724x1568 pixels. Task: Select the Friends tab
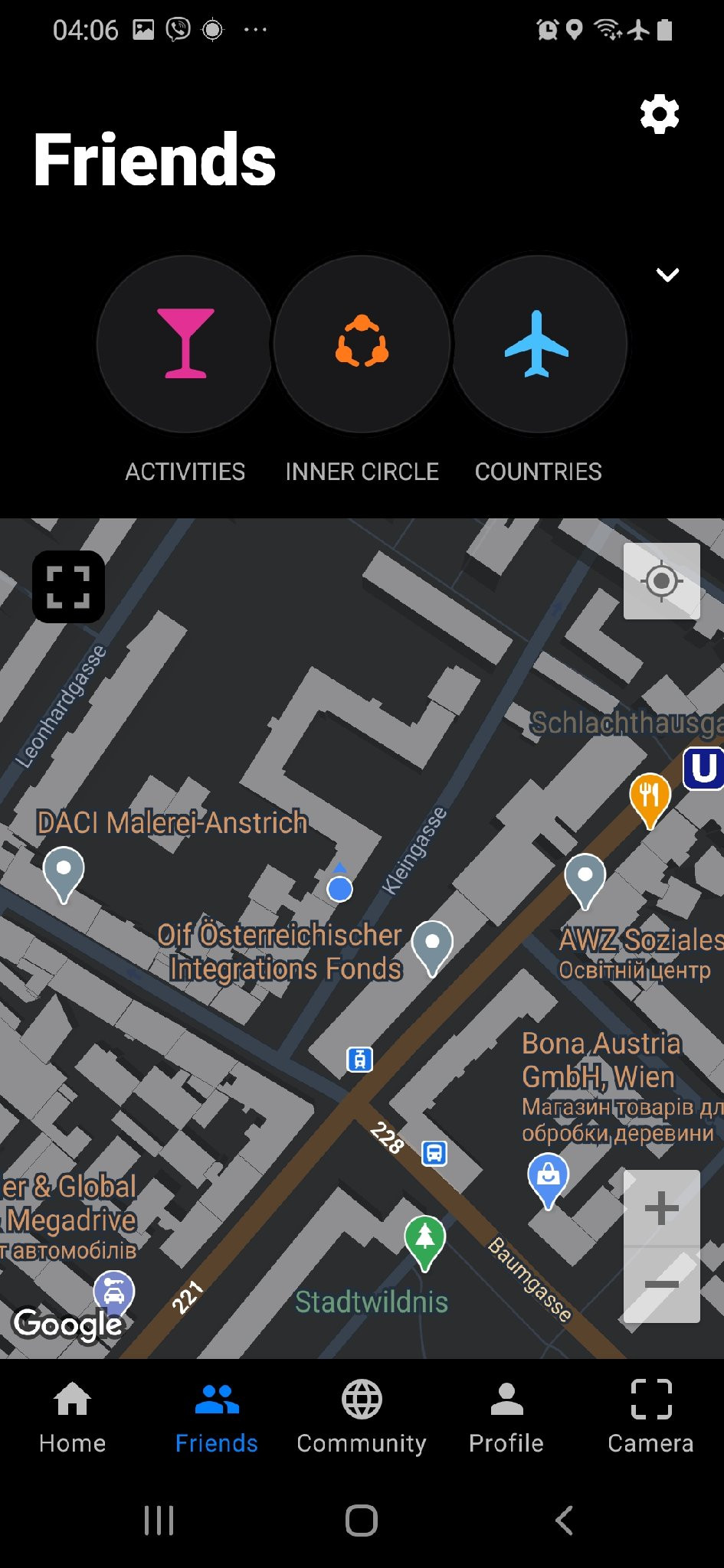217,1417
